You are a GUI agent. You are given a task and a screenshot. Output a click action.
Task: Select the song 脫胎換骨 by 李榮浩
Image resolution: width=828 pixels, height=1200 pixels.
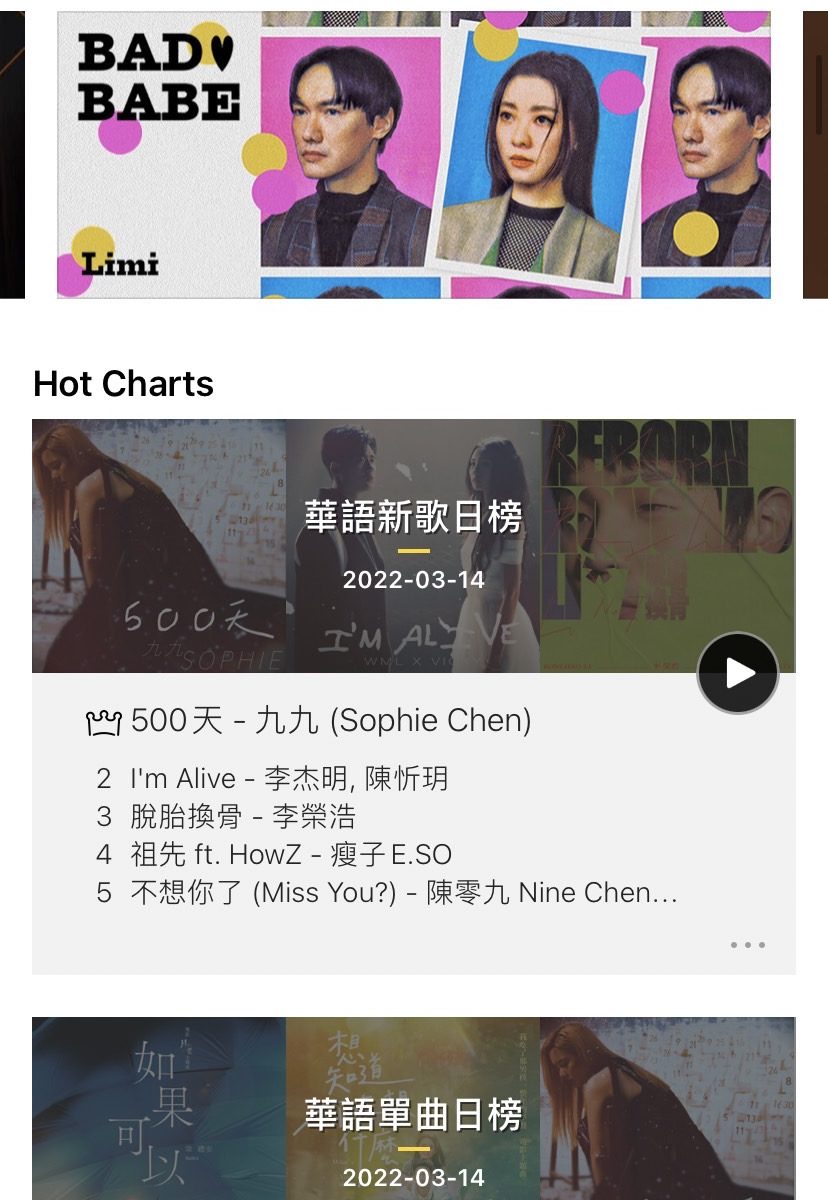click(x=243, y=817)
